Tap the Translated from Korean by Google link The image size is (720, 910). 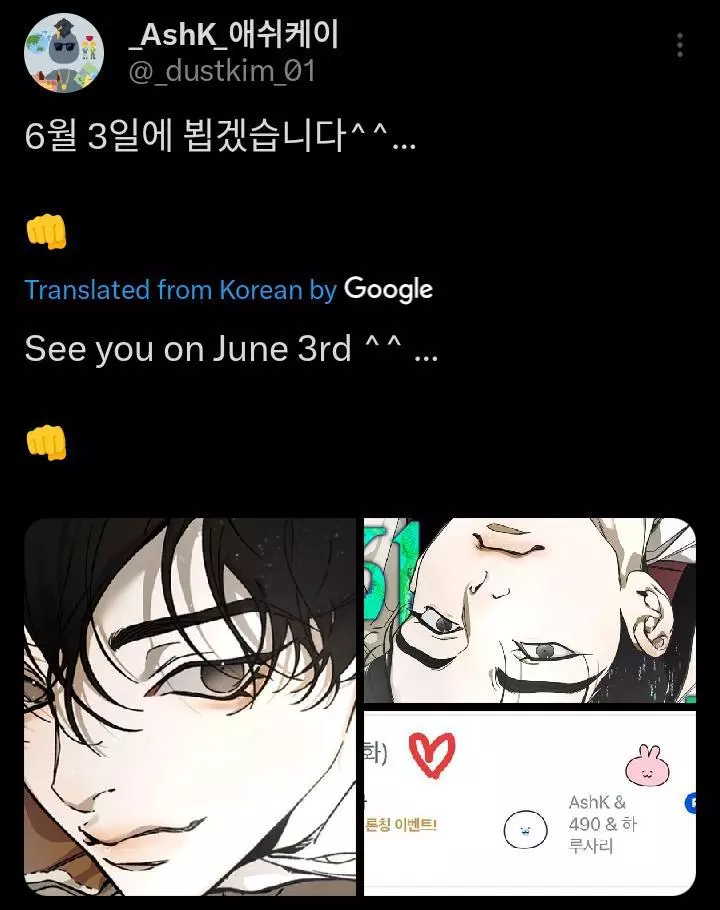tap(228, 290)
